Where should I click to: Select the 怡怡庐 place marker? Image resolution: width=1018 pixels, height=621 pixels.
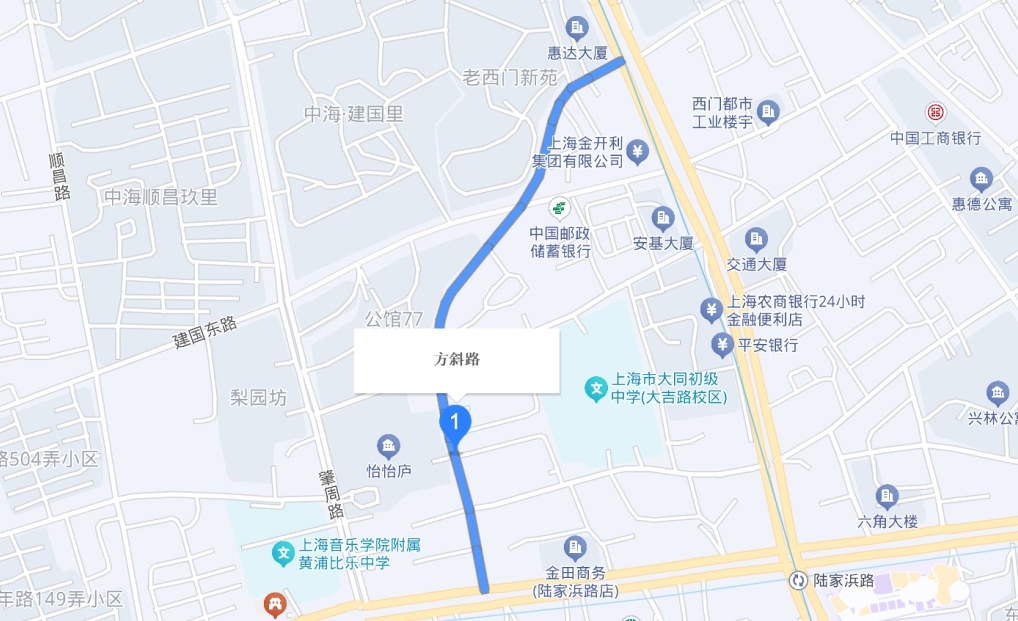tap(388, 446)
